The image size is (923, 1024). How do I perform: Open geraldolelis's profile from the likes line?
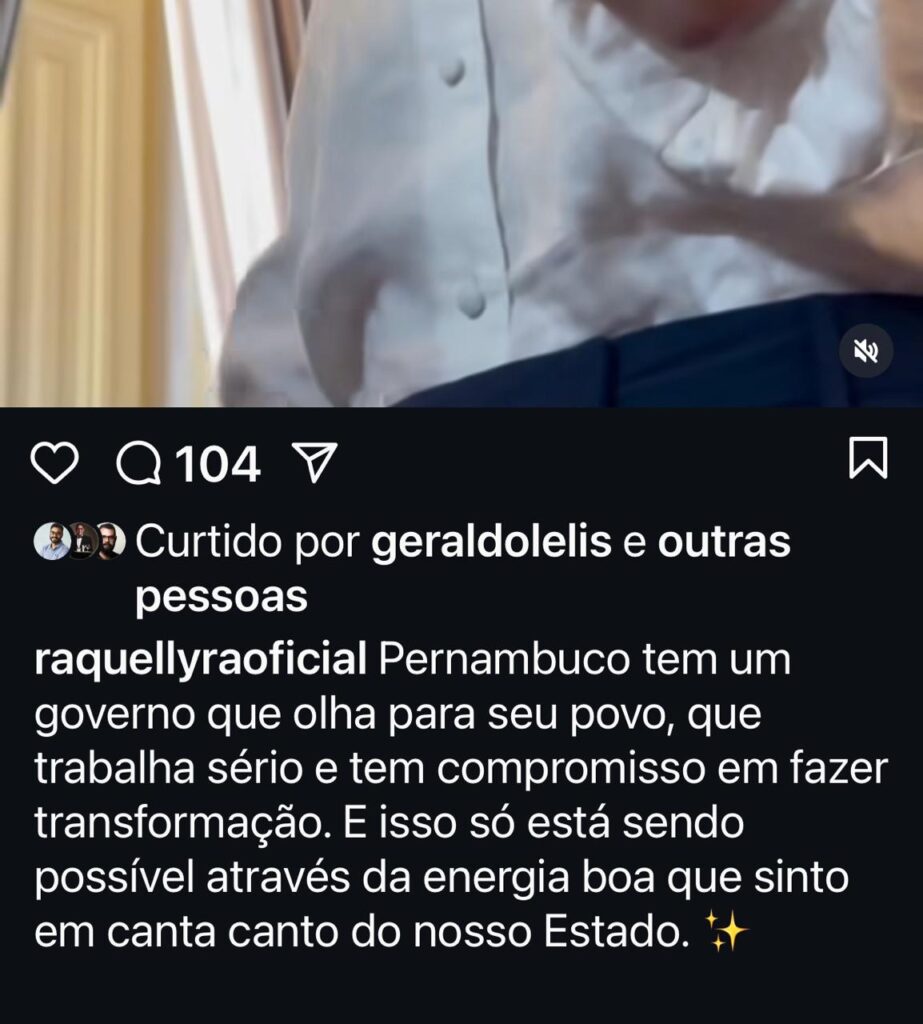point(490,543)
